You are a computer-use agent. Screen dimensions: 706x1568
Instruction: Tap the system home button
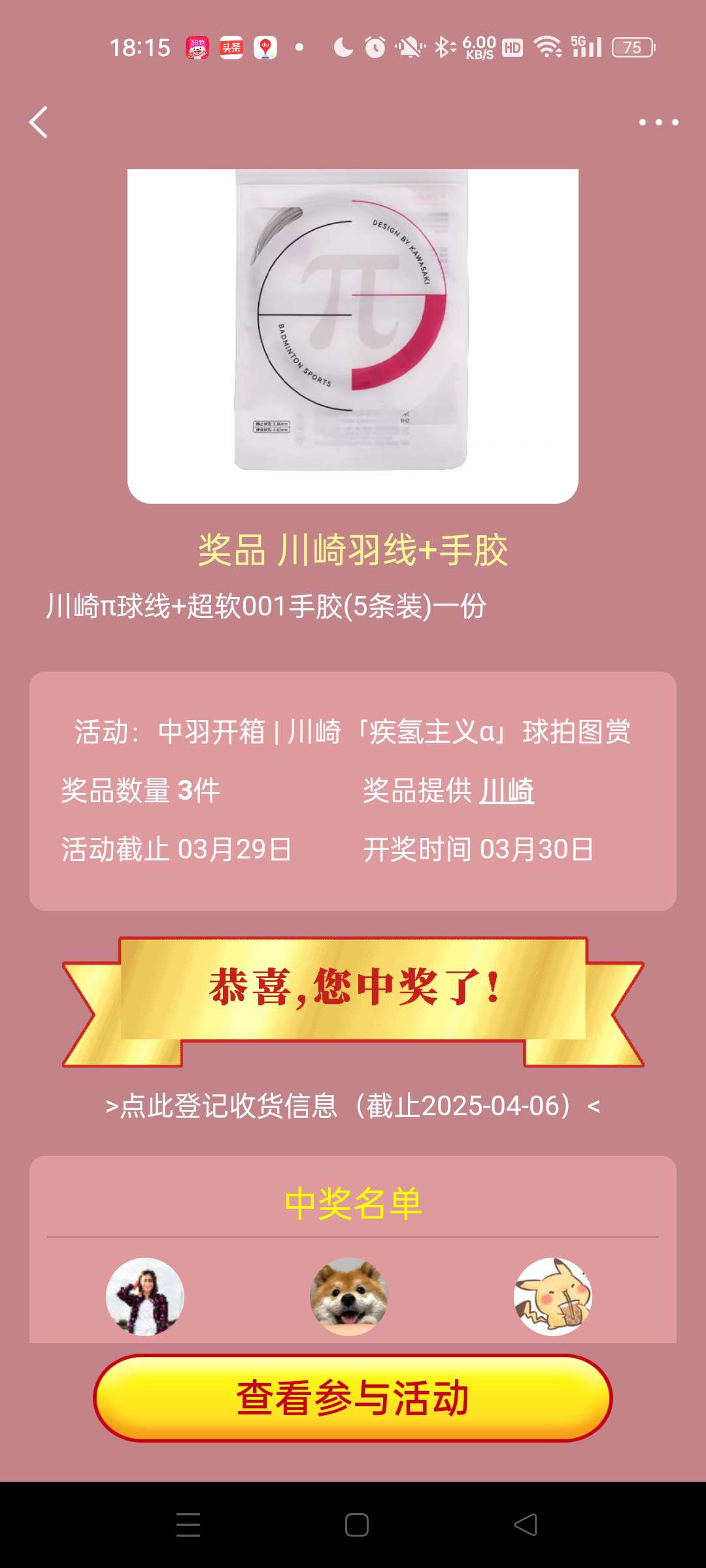(356, 1525)
